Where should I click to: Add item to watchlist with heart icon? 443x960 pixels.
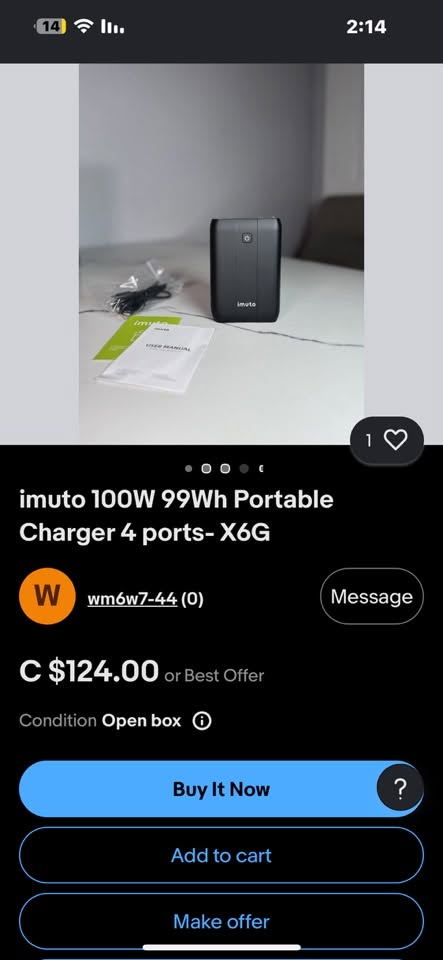[x=387, y=440]
